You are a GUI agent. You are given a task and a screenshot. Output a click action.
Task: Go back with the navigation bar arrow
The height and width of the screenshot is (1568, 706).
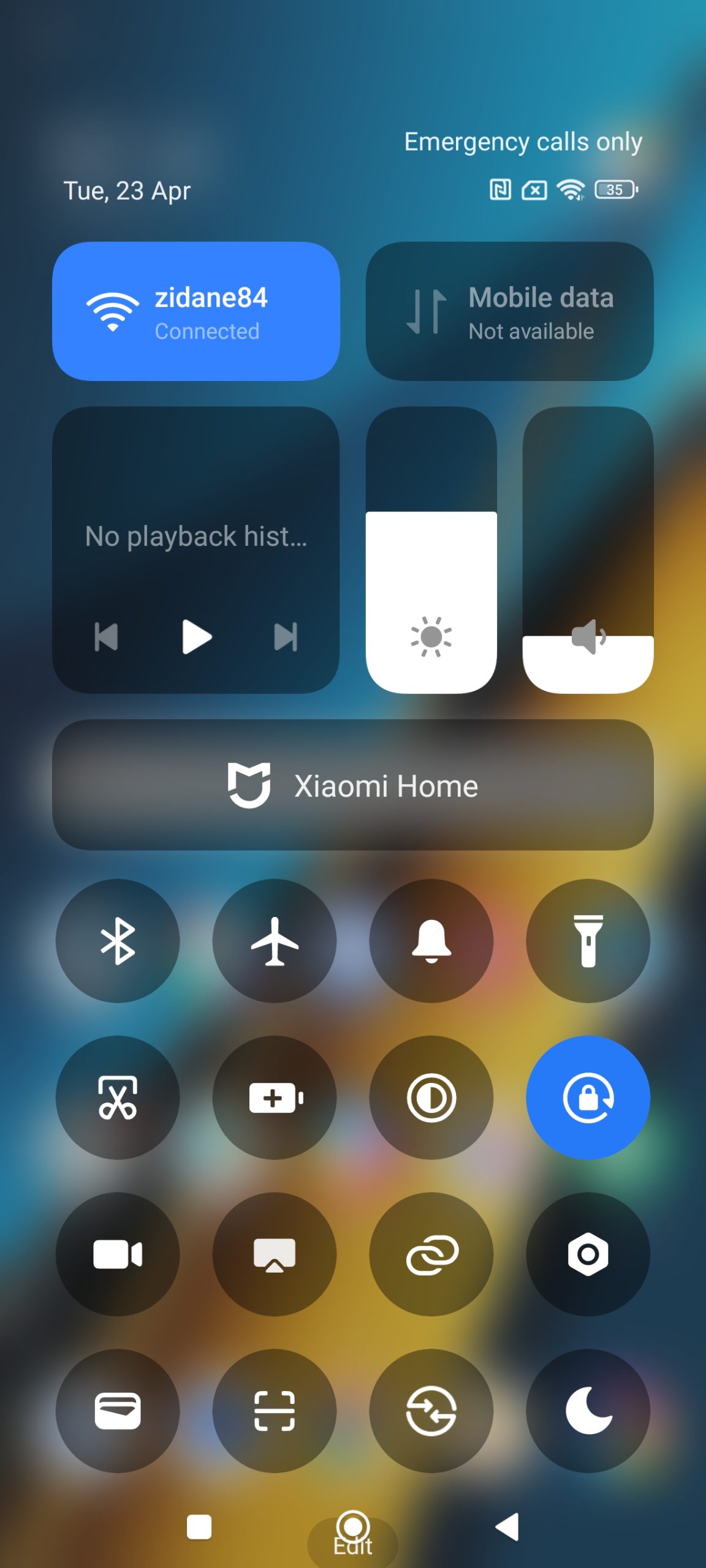click(x=507, y=1526)
